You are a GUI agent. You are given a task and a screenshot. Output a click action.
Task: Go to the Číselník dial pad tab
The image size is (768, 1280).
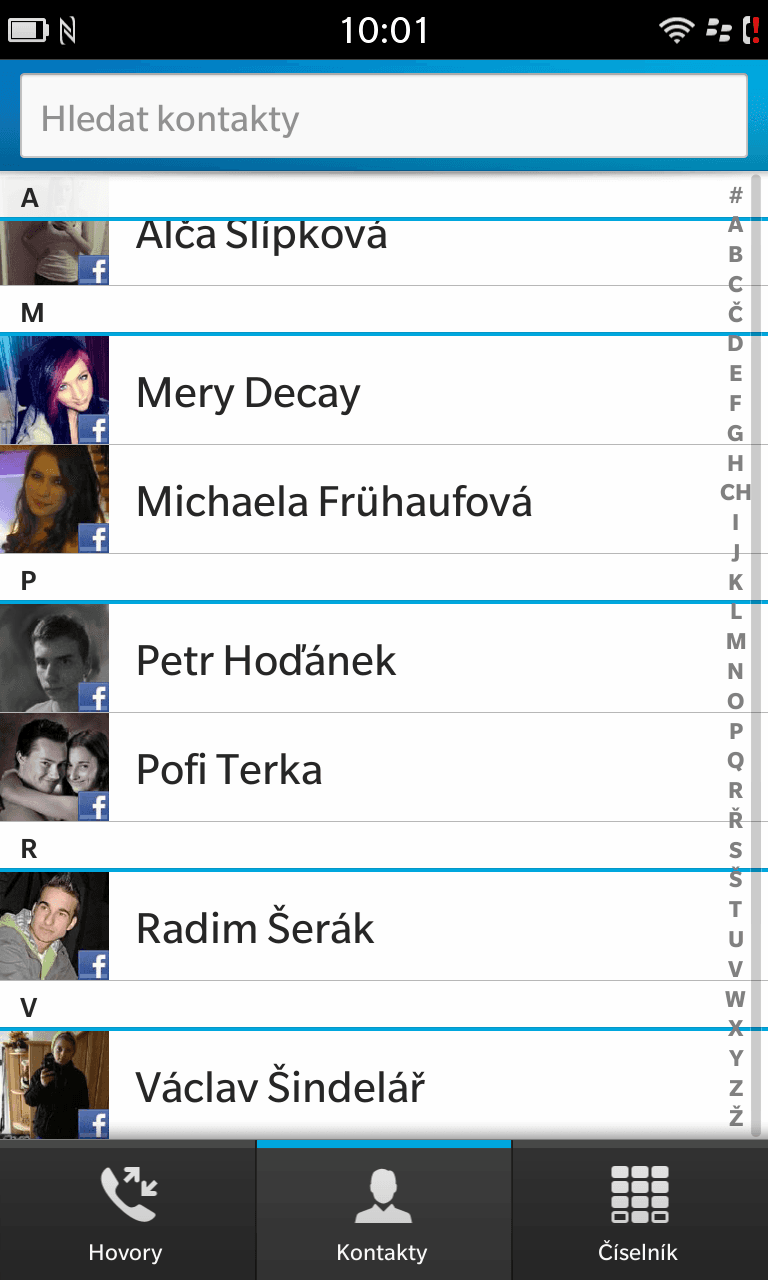pos(639,1212)
